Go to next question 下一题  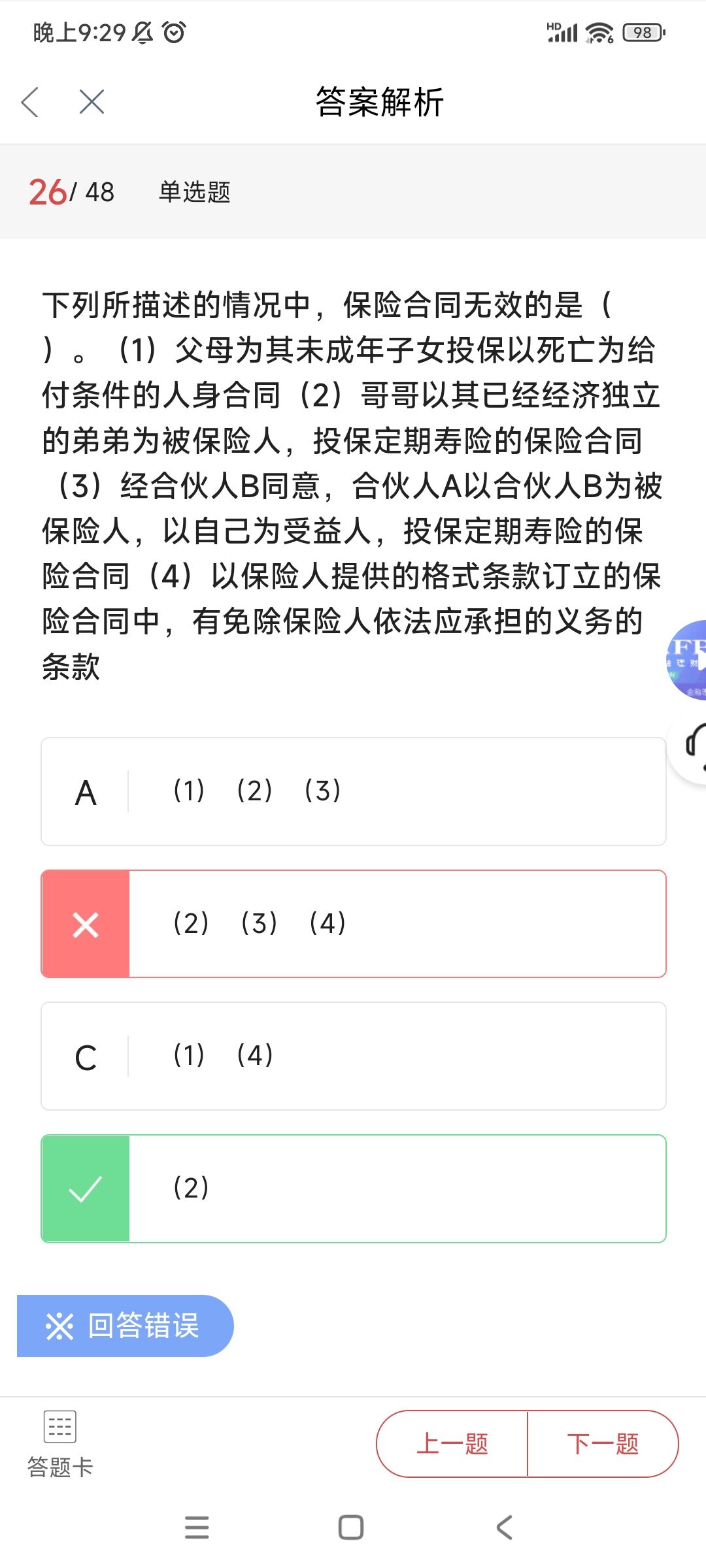[x=603, y=1444]
